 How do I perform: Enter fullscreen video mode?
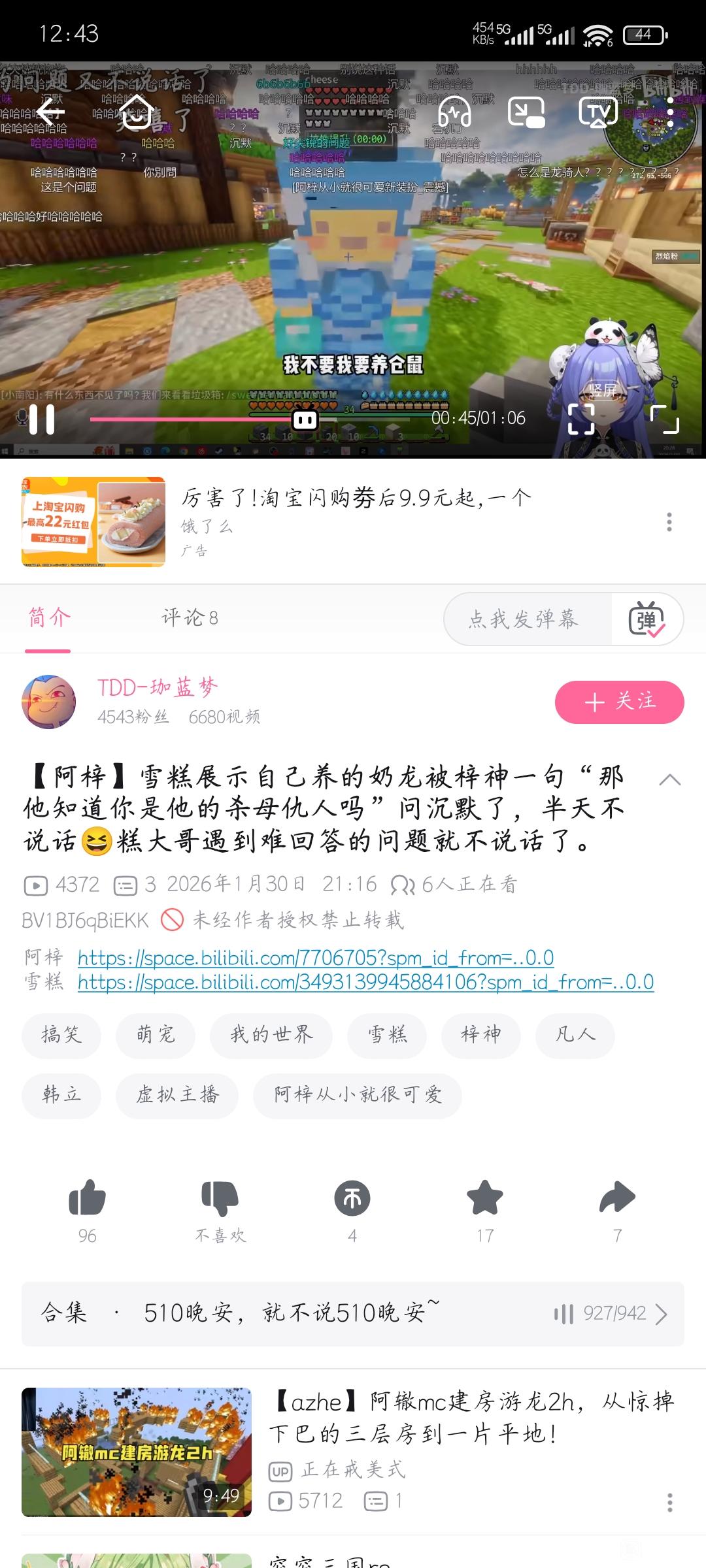pyautogui.click(x=665, y=419)
